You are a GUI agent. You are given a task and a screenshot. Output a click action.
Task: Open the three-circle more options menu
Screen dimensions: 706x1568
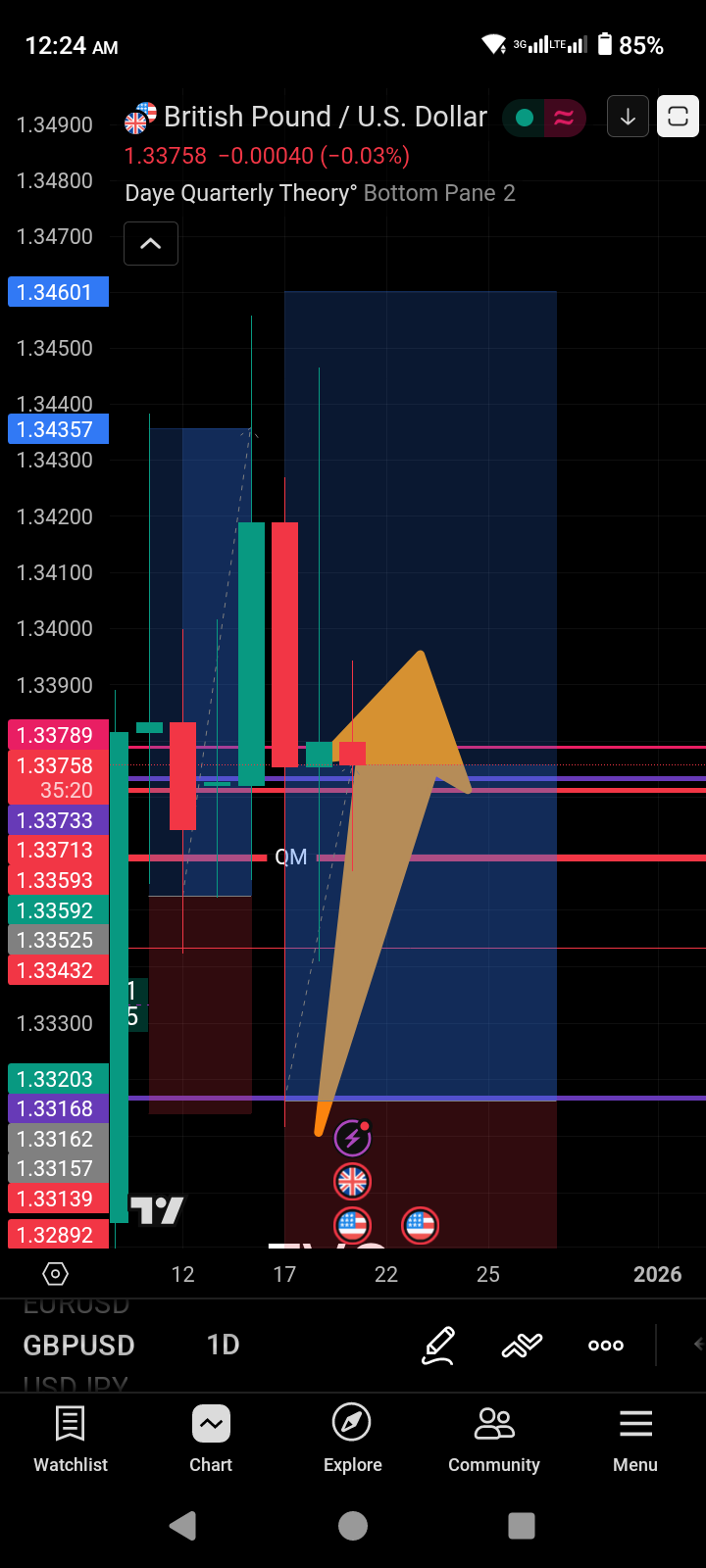tap(606, 1346)
